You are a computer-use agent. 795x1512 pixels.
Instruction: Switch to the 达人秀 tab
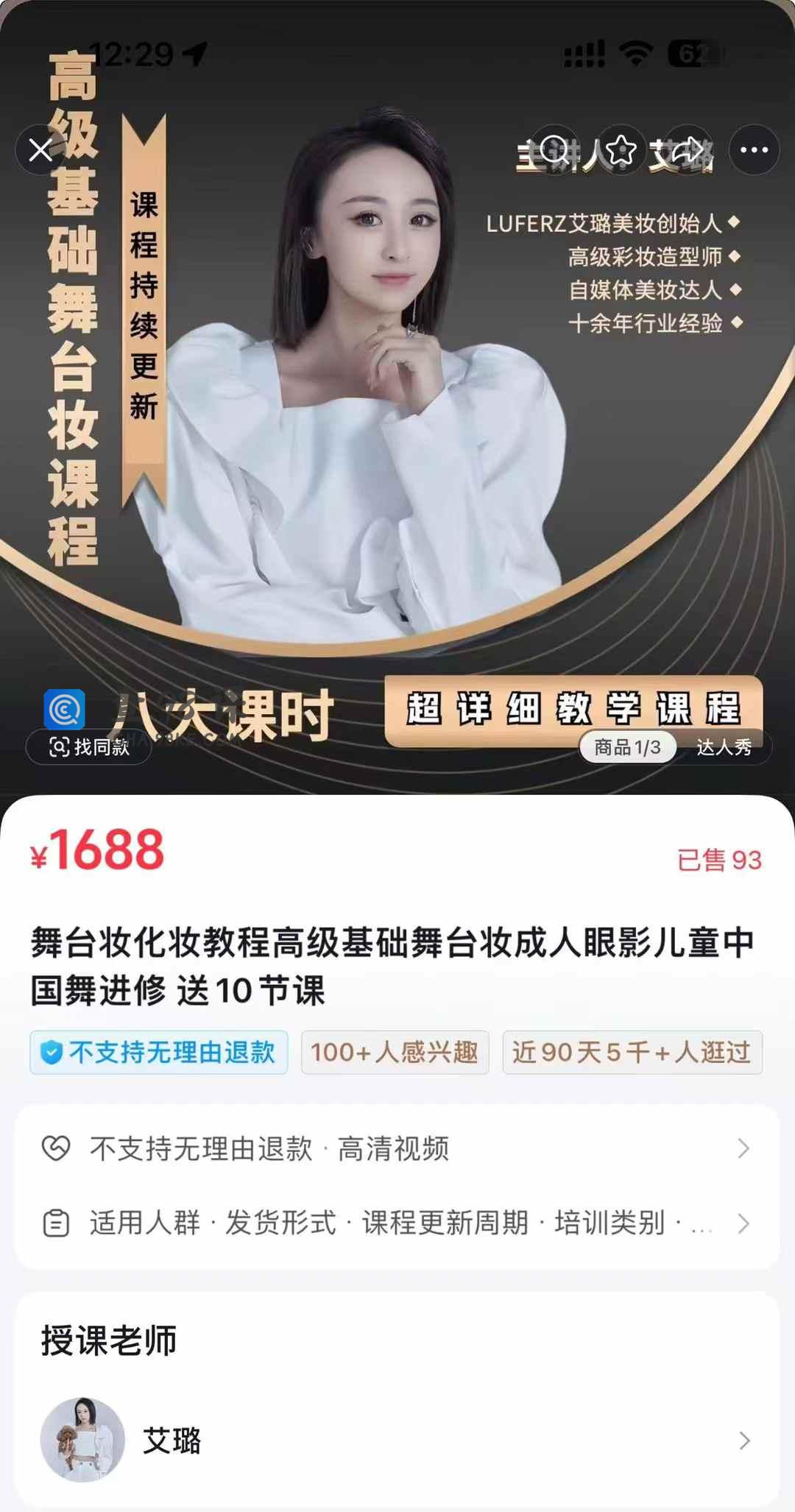724,747
